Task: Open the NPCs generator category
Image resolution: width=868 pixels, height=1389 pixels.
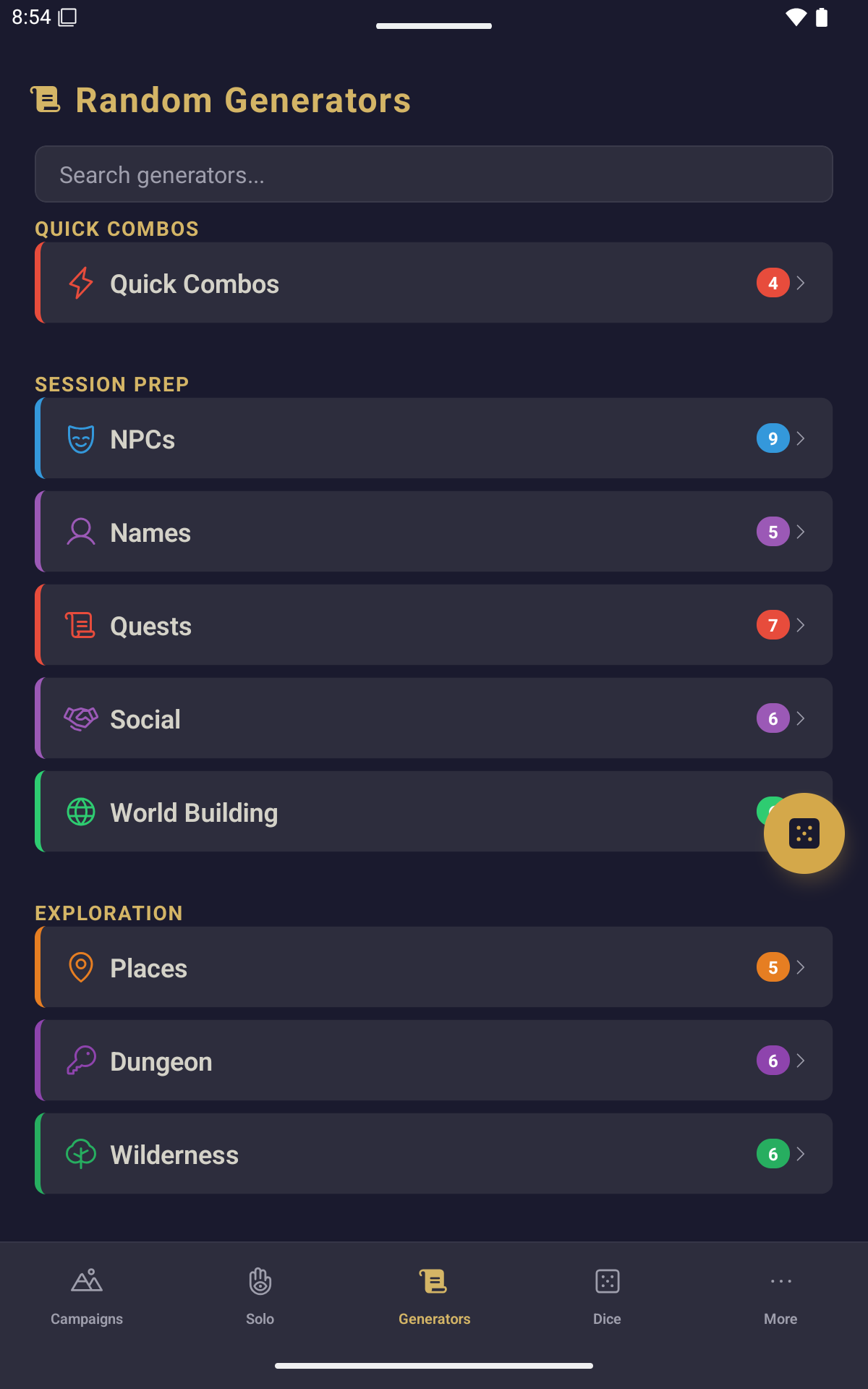Action: pos(434,438)
